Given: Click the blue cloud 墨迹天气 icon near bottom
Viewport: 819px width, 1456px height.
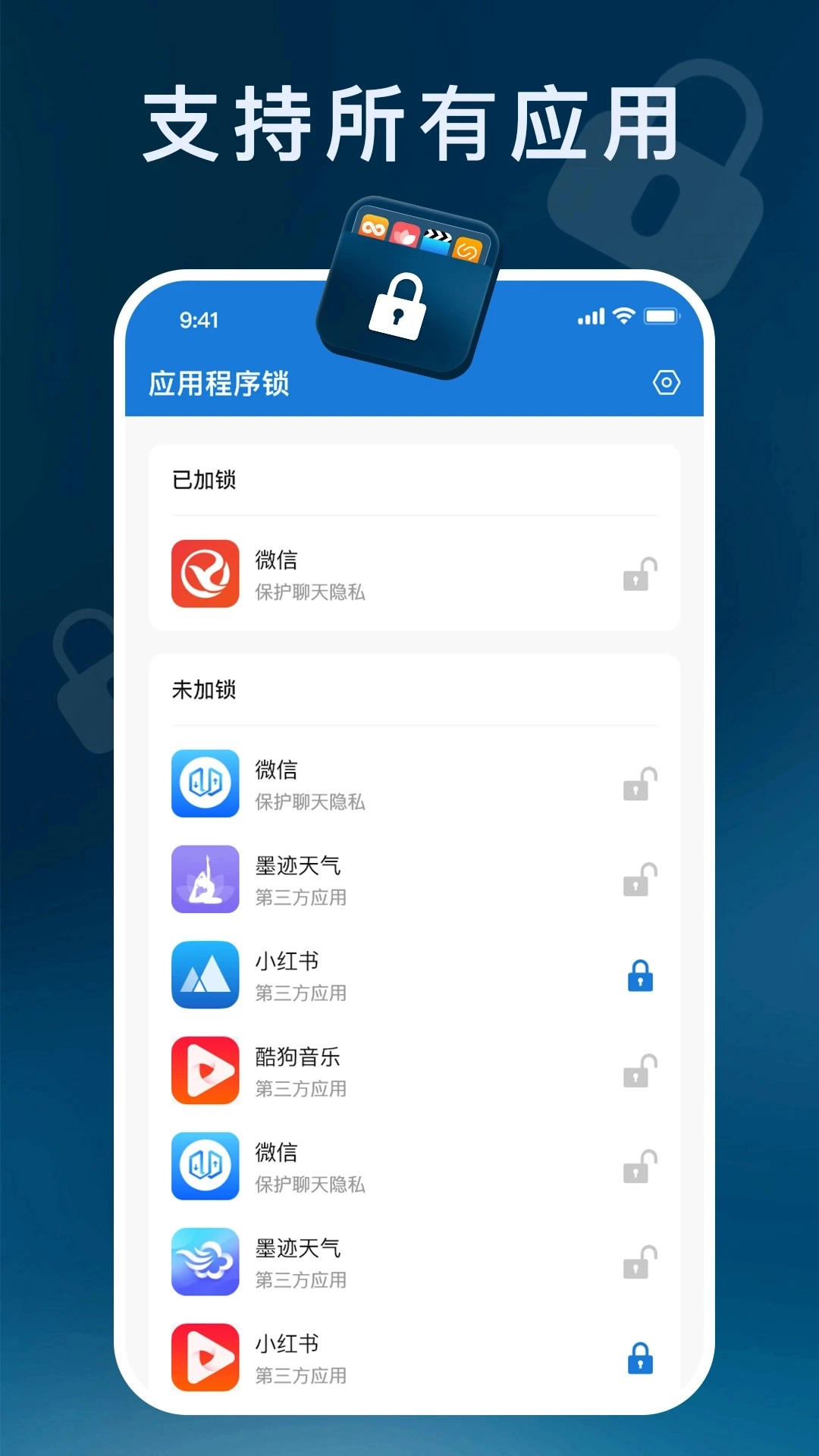Looking at the screenshot, I should coord(205,1263).
